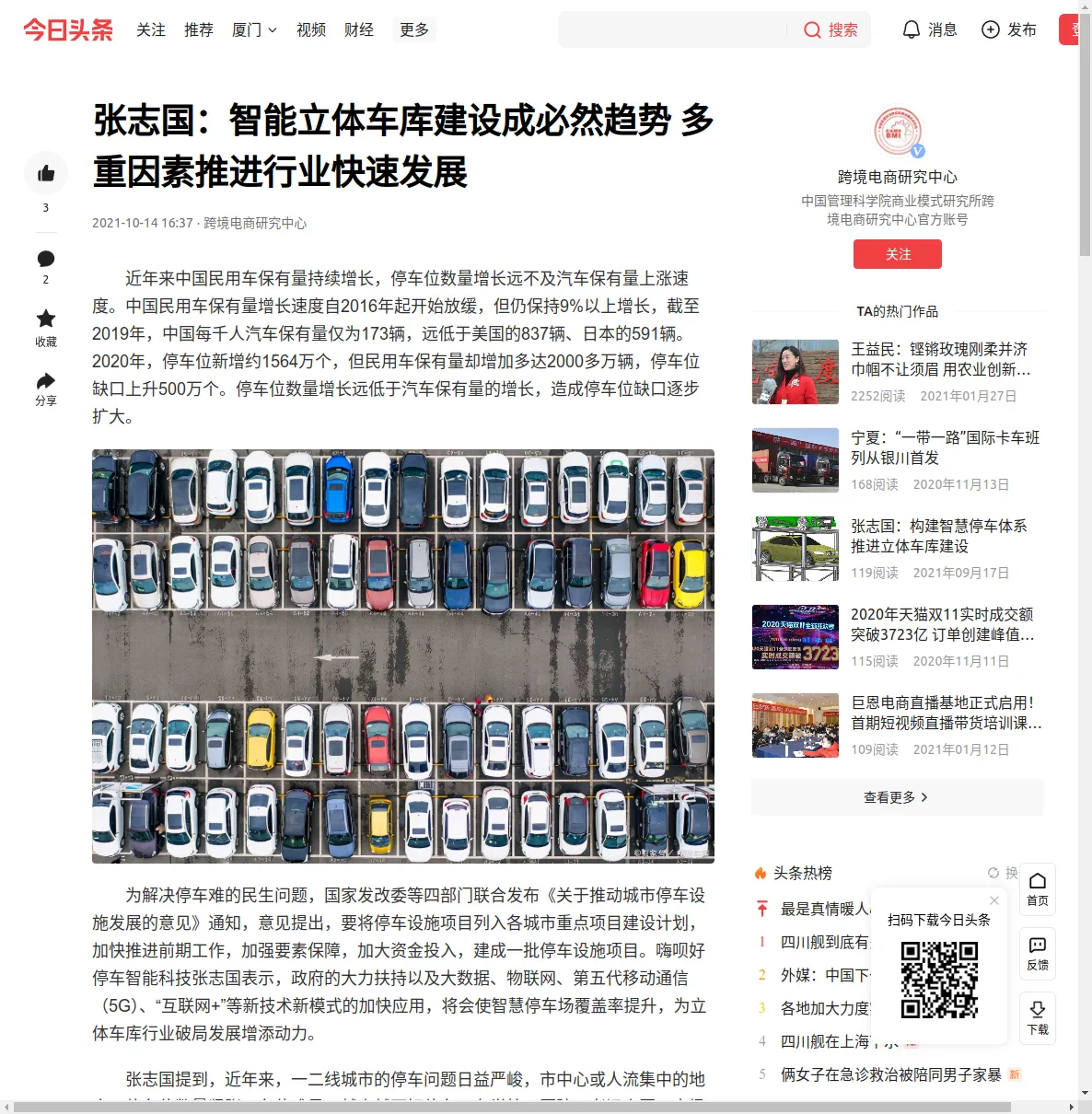Screen dimensions: 1092x1114
Task: Go to the 视频 tab
Action: coord(311,30)
